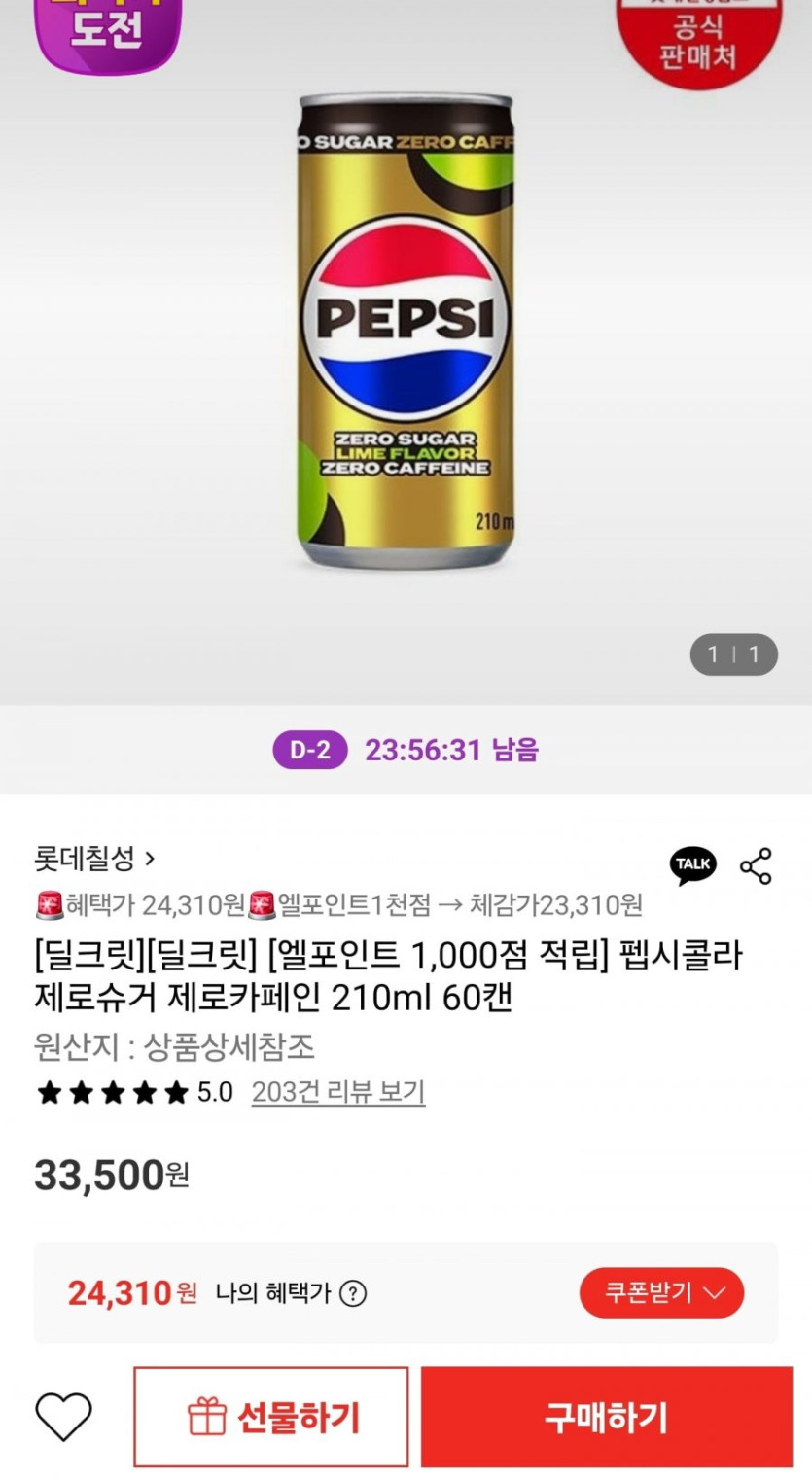Buy now with 구매하기 button
Screen dimensions: 812x1480
coord(606,1417)
